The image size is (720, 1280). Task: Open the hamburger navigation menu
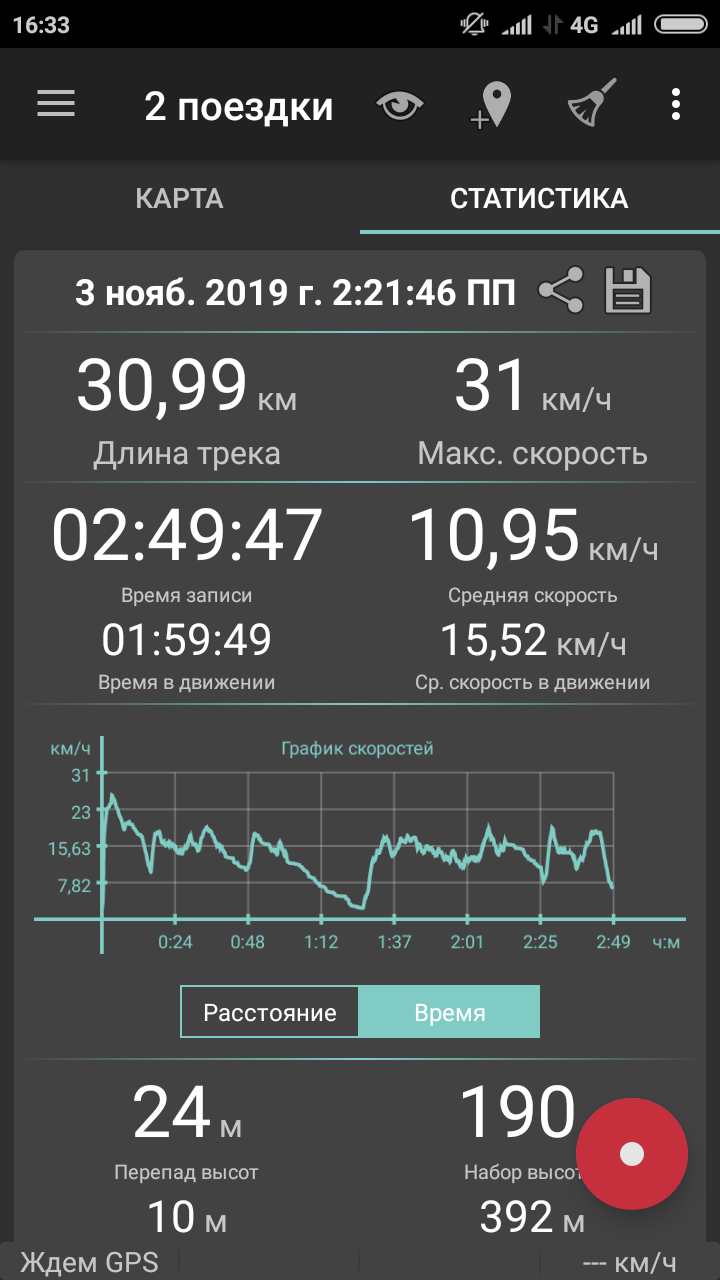(56, 104)
